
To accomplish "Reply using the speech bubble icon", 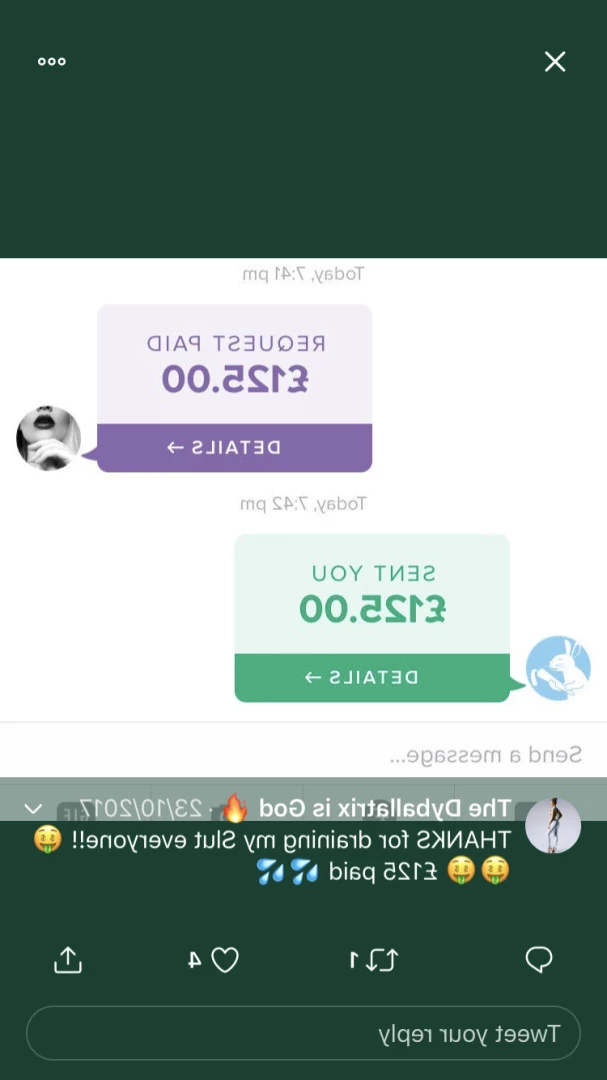I will click(539, 959).
